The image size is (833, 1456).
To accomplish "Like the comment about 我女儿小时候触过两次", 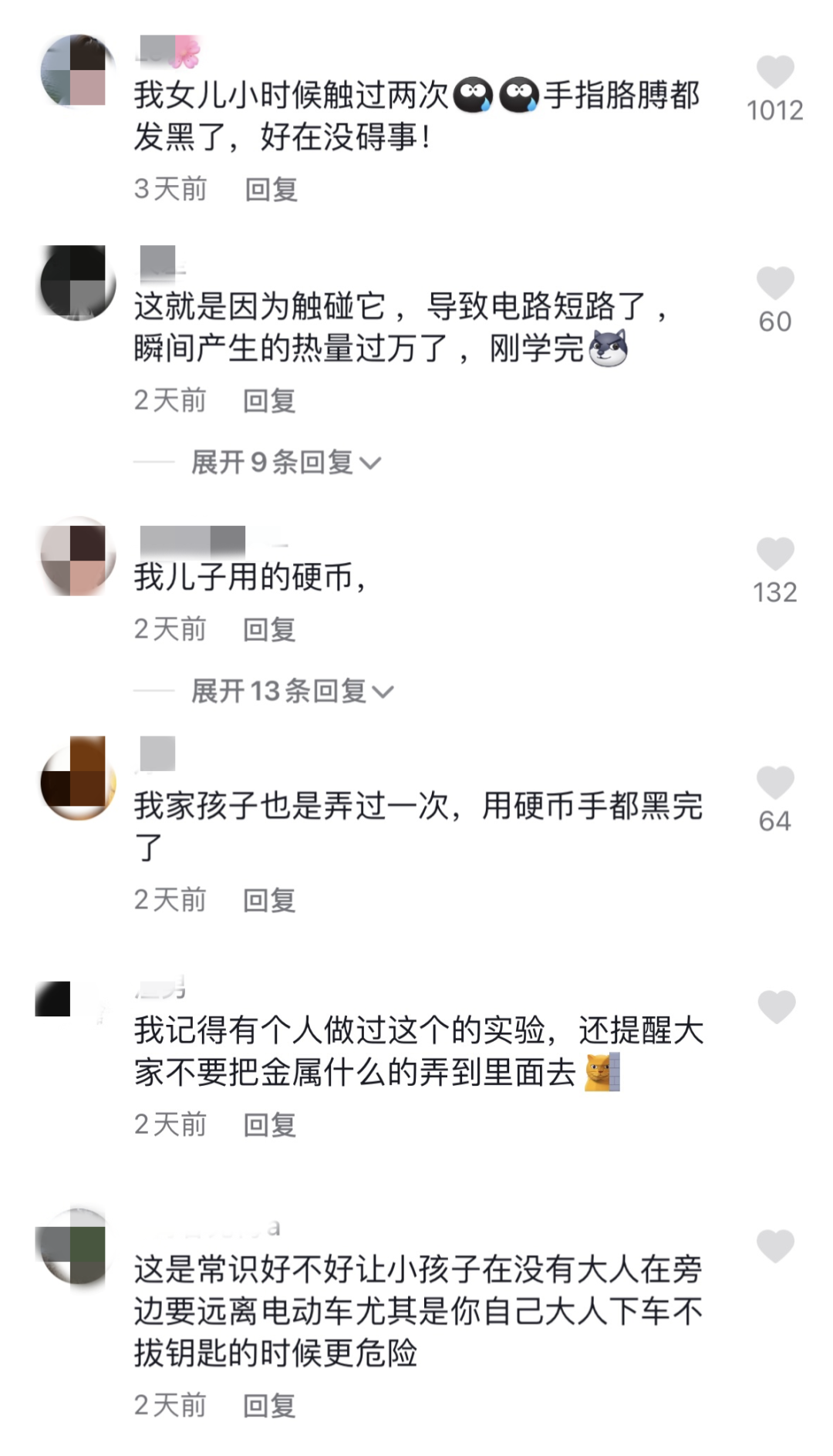I will 774,72.
